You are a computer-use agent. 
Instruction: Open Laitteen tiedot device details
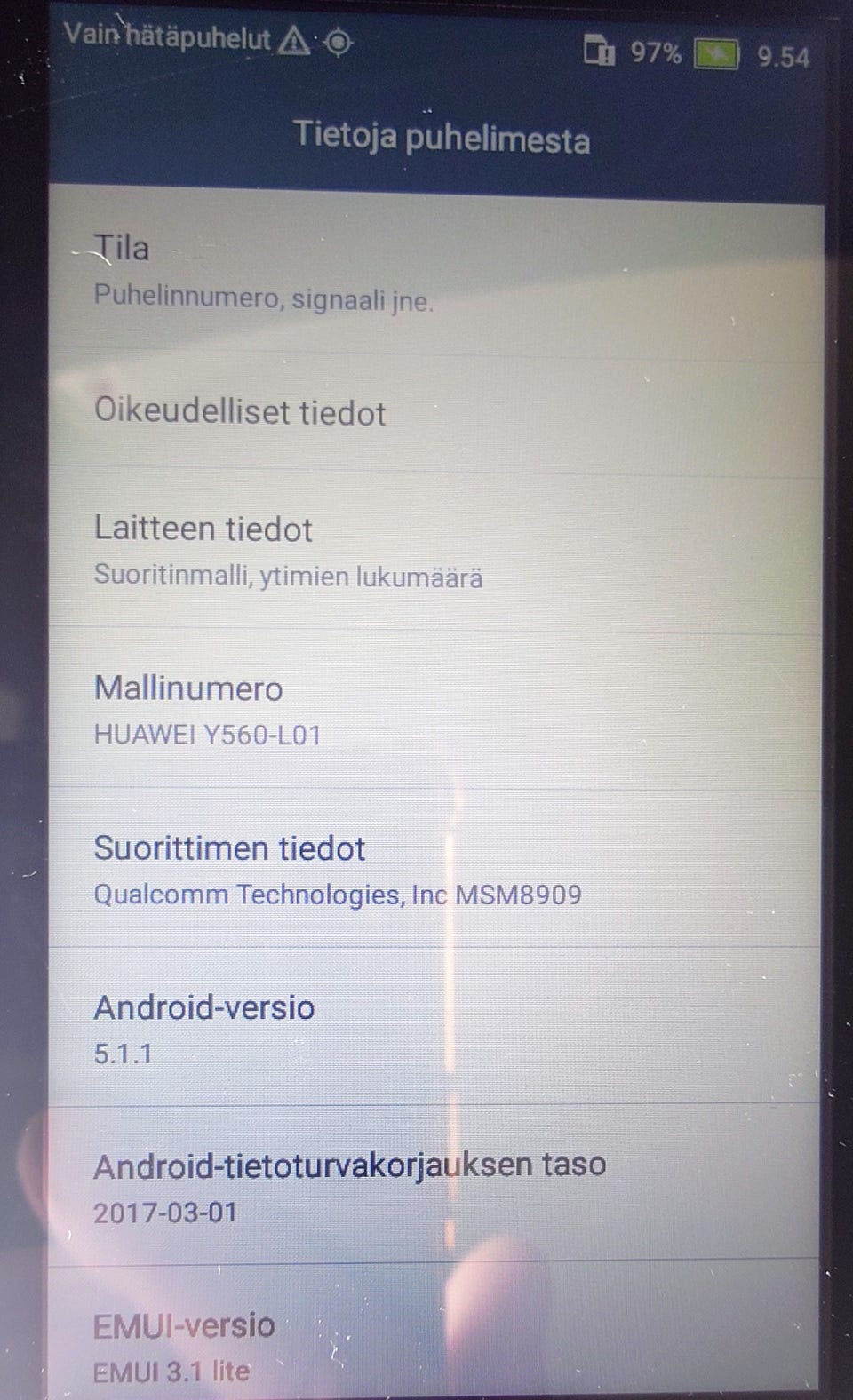click(435, 552)
